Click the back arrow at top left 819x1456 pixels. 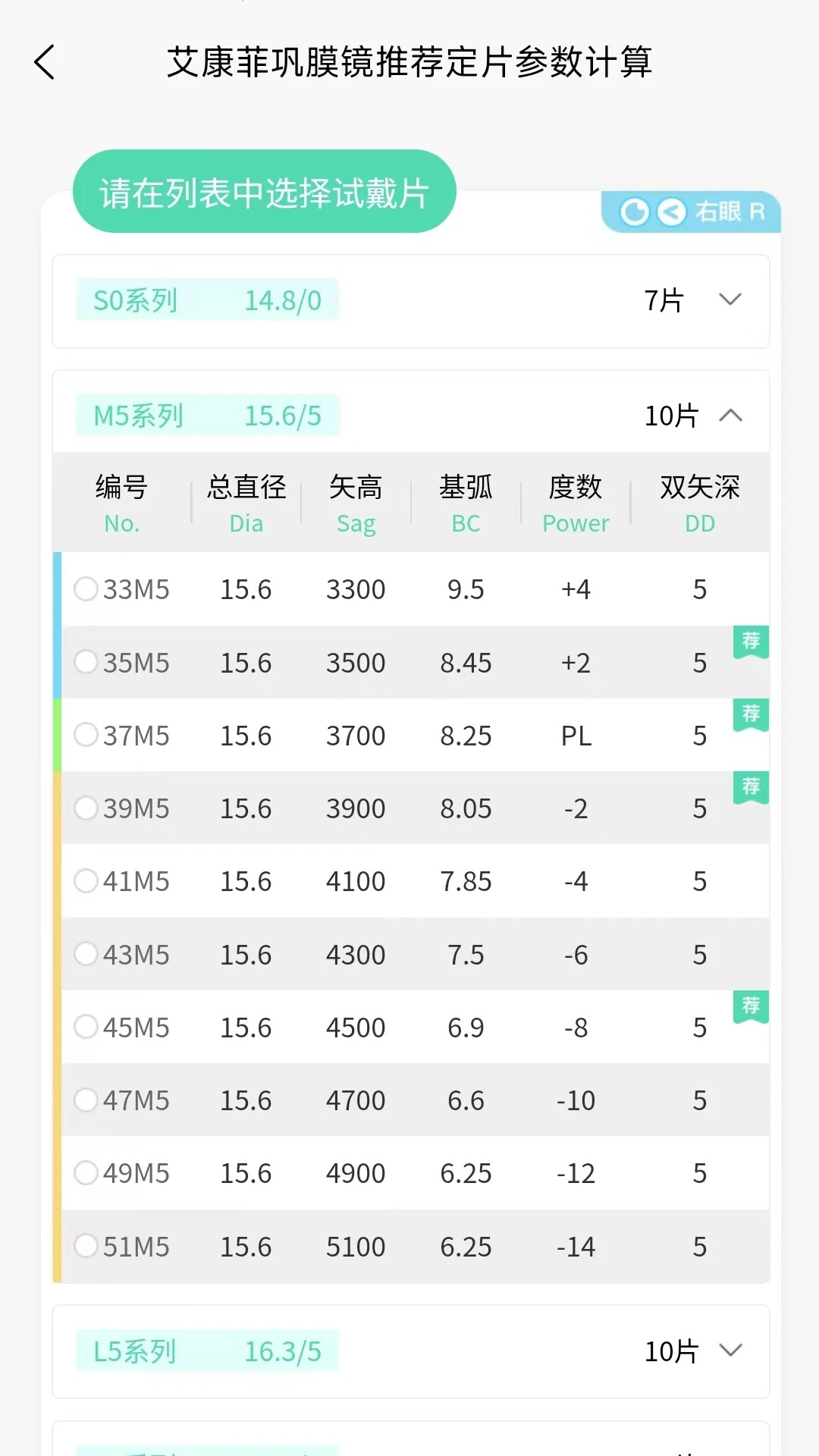pos(45,64)
